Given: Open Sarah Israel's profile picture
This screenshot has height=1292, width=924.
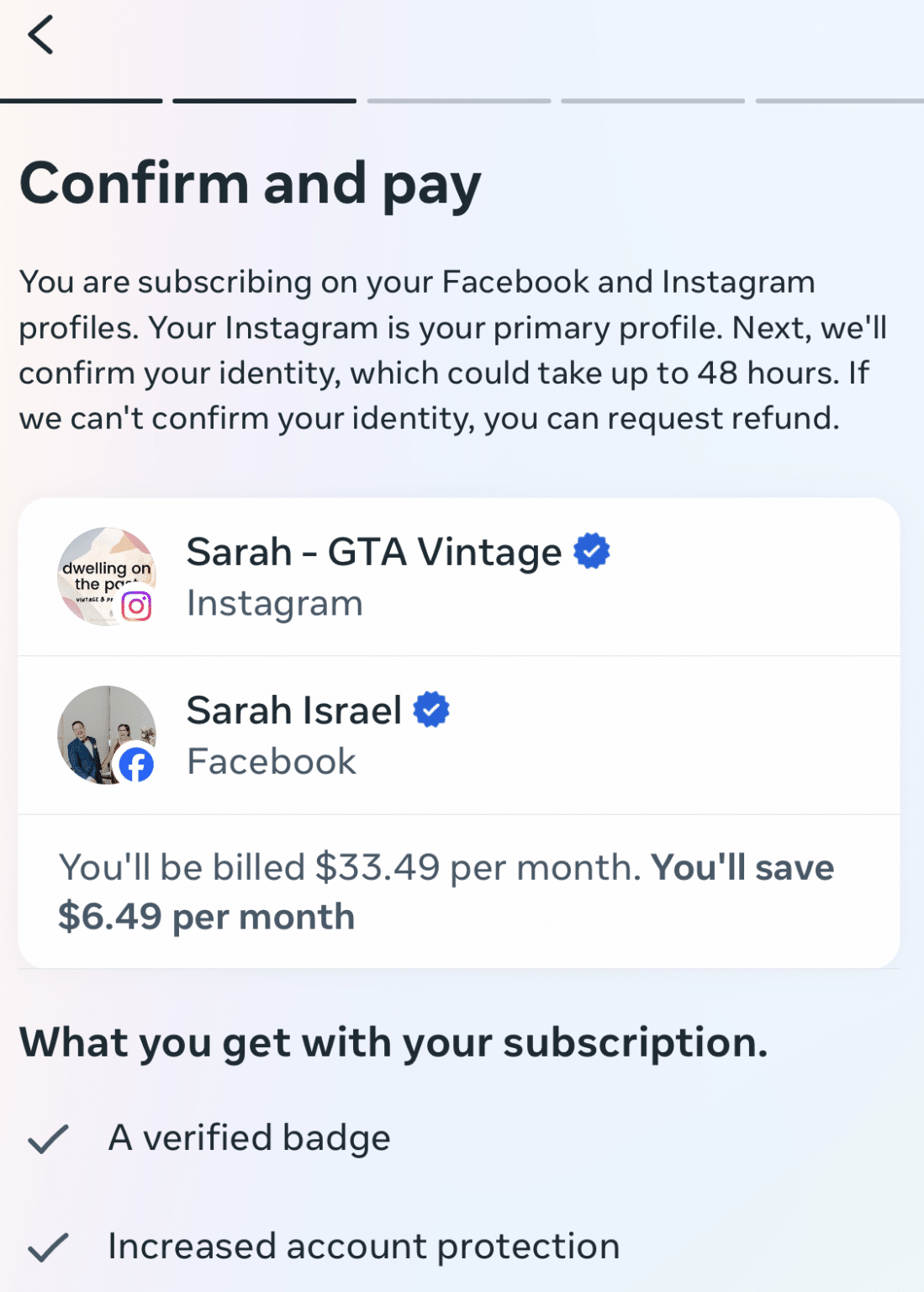Looking at the screenshot, I should coord(106,734).
